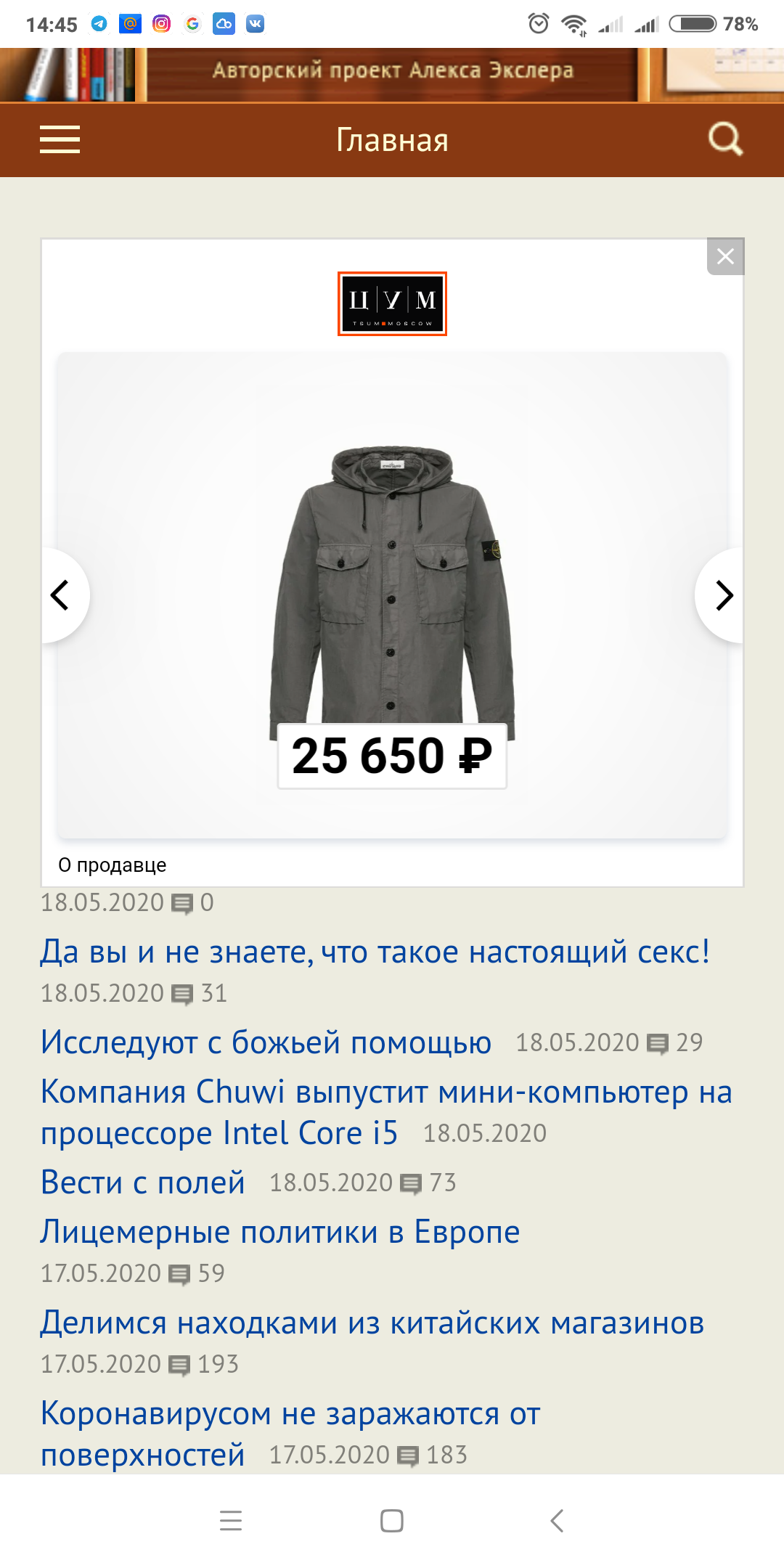The width and height of the screenshot is (784, 1568).
Task: Open the hamburger navigation menu
Action: 60,139
